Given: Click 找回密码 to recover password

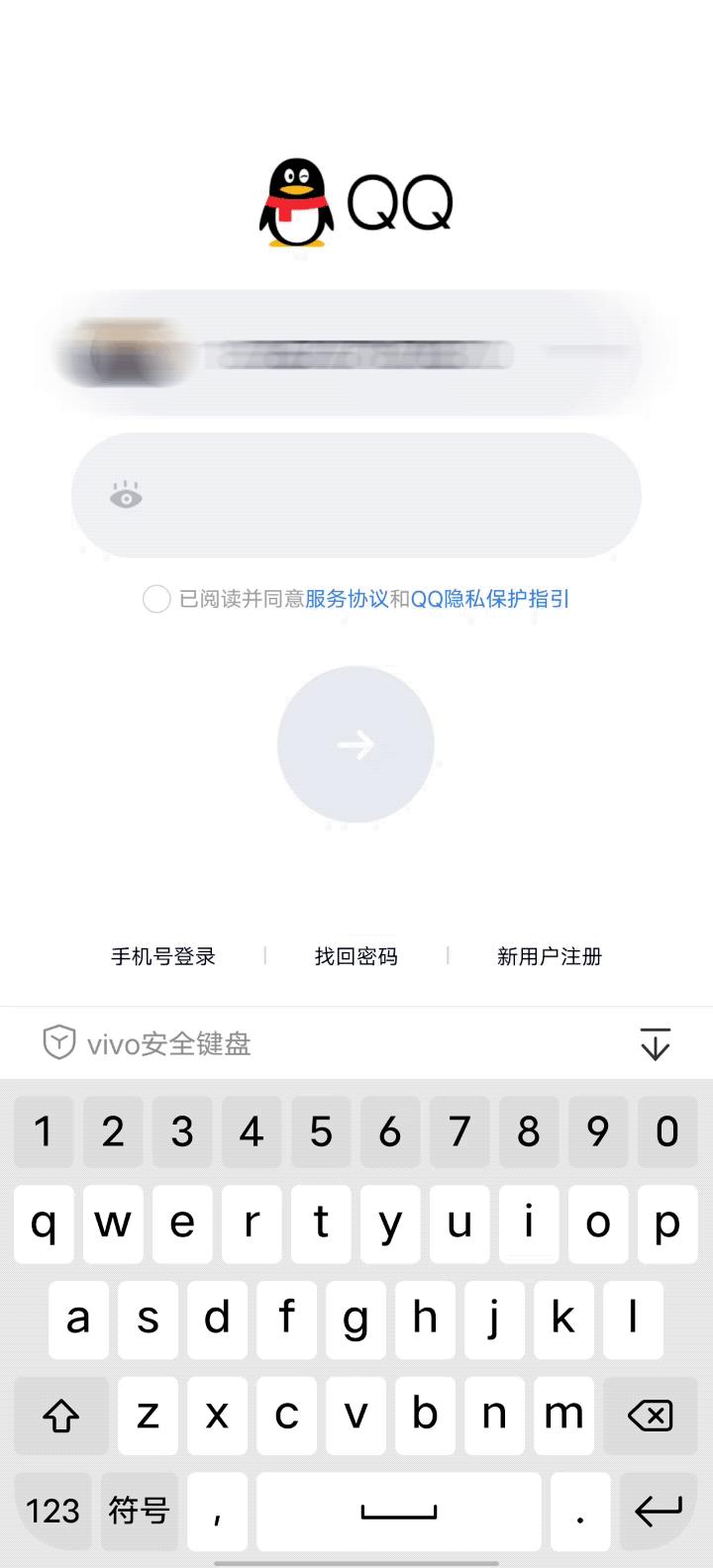Looking at the screenshot, I should click(x=356, y=956).
